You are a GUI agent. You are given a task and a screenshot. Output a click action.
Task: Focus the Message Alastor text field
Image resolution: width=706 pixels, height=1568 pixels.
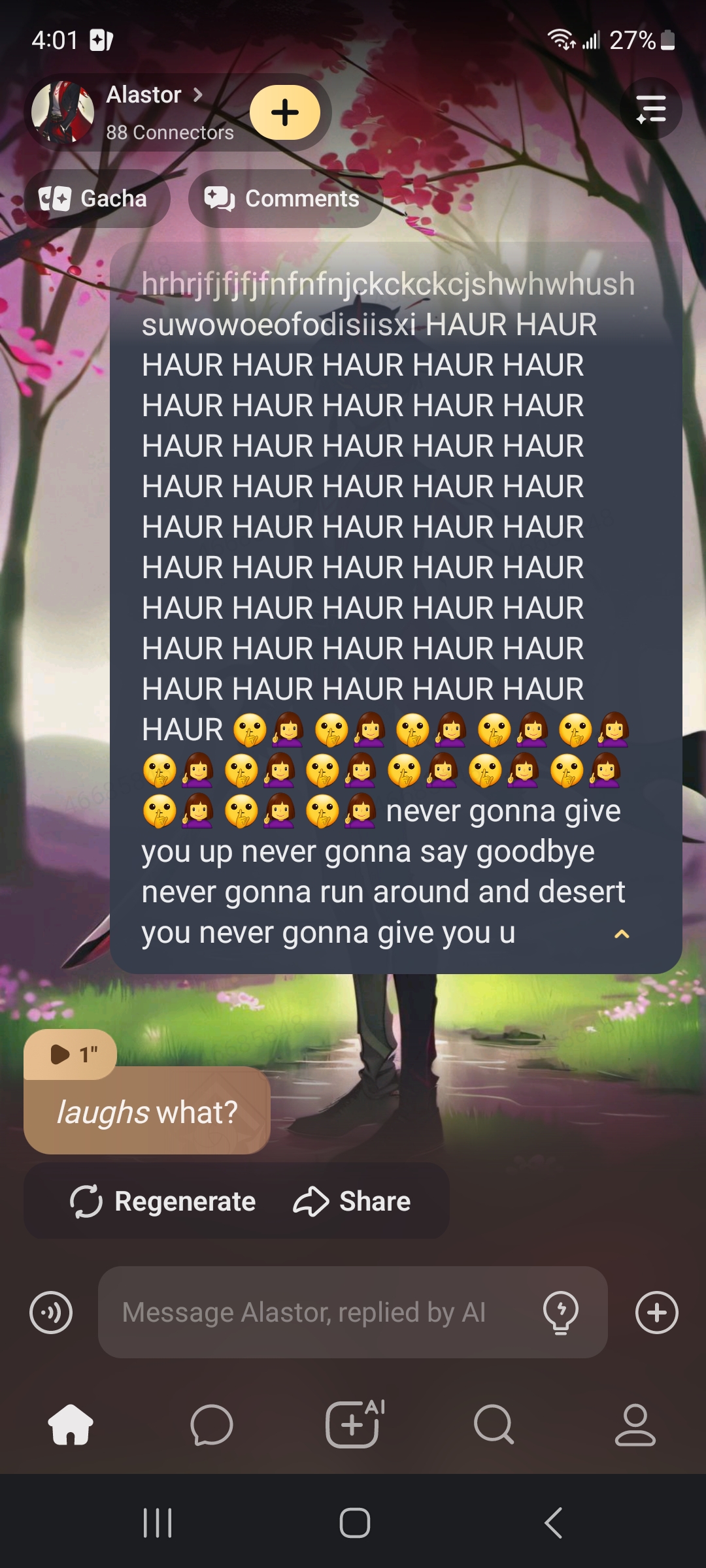coord(320,1312)
